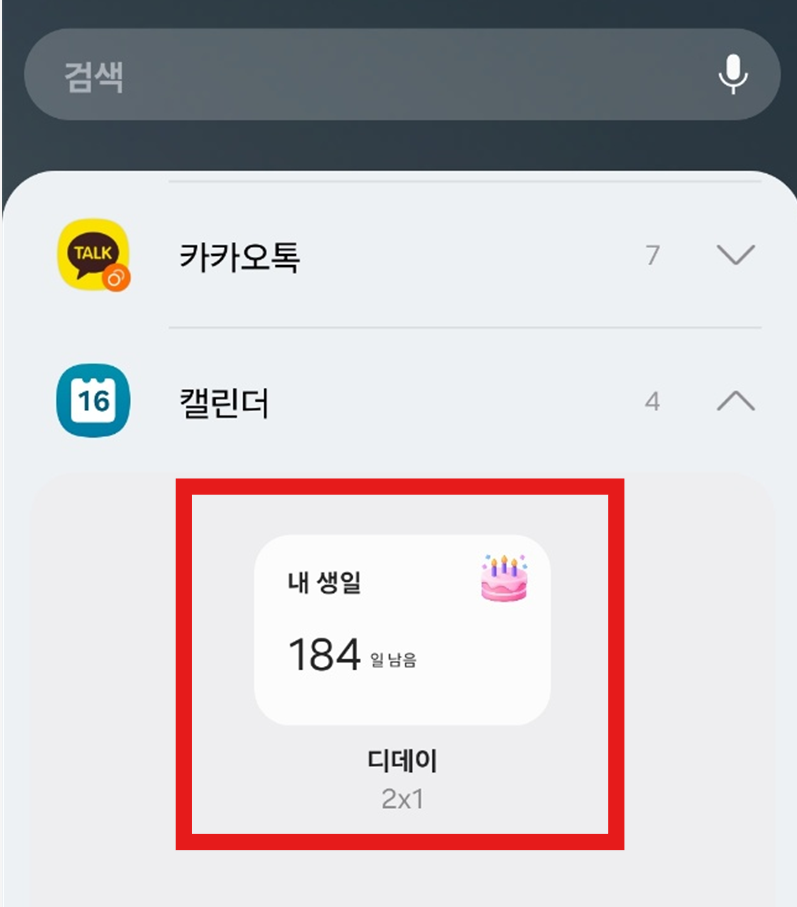Toggle closed the Calendar section chevron
The width and height of the screenshot is (797, 907).
coord(737,401)
